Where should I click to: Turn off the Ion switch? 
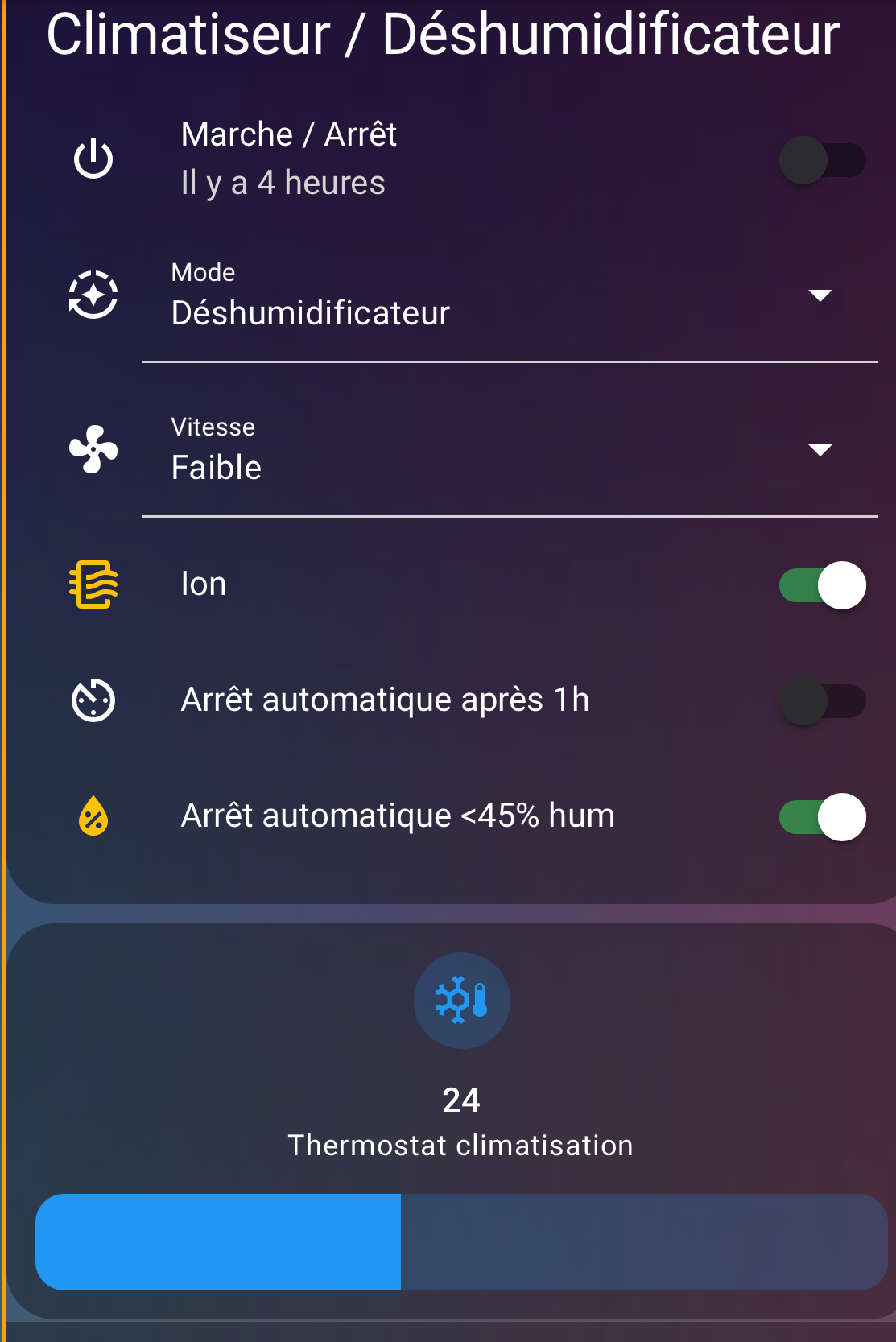click(x=822, y=585)
